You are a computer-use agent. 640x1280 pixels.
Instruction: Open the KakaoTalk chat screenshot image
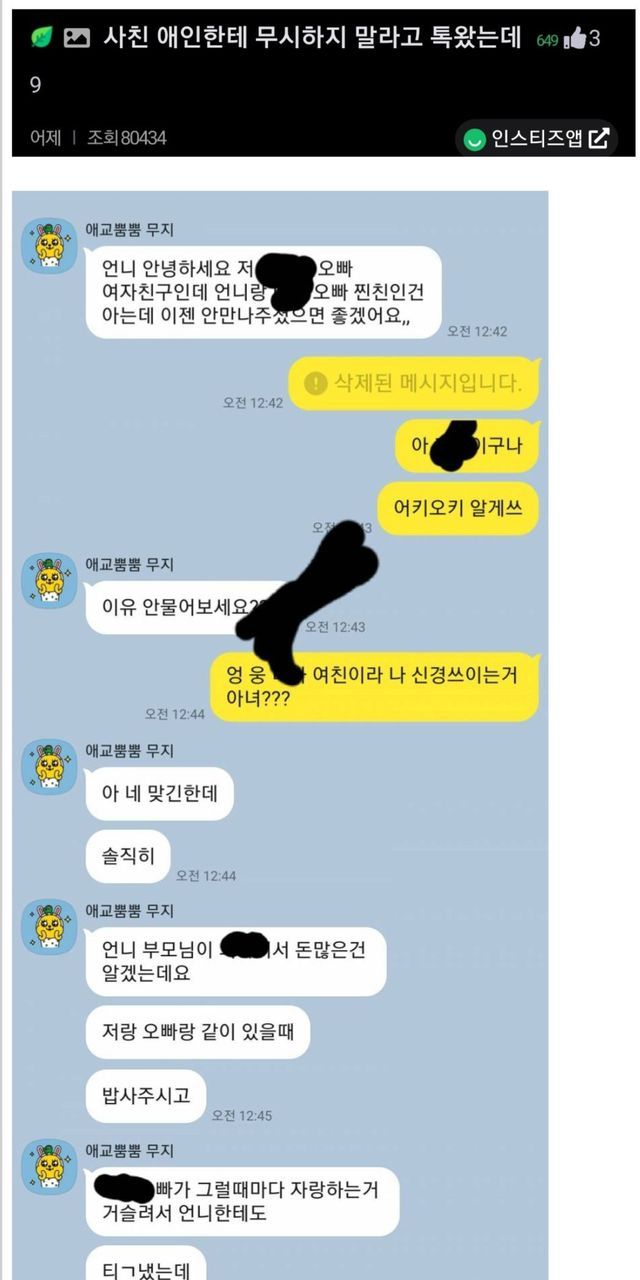click(x=281, y=735)
